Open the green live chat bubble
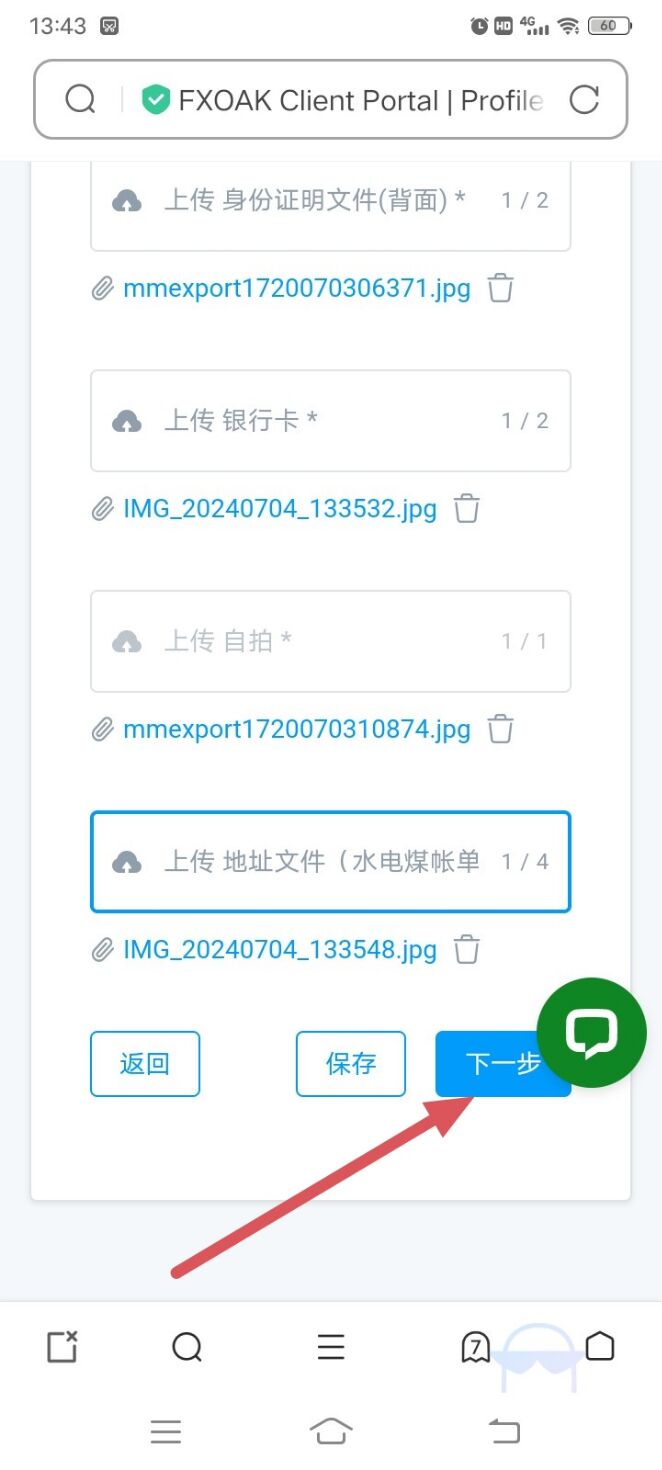The image size is (662, 1470). pyautogui.click(x=592, y=1032)
